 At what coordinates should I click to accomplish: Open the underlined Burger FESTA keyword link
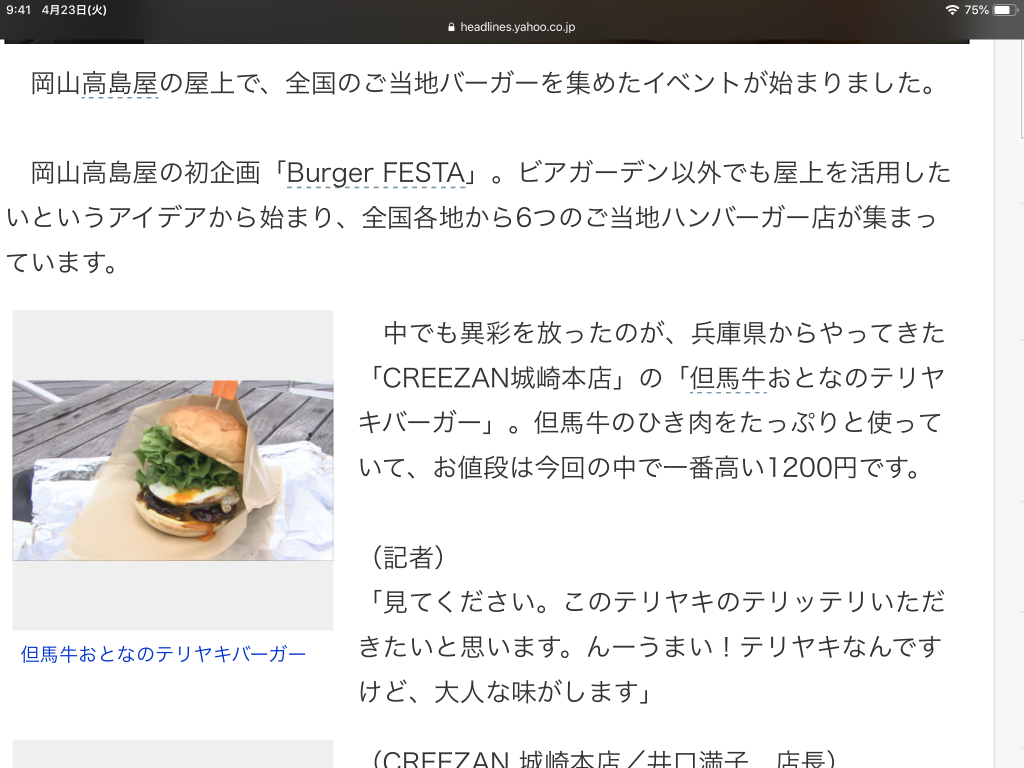(x=376, y=174)
